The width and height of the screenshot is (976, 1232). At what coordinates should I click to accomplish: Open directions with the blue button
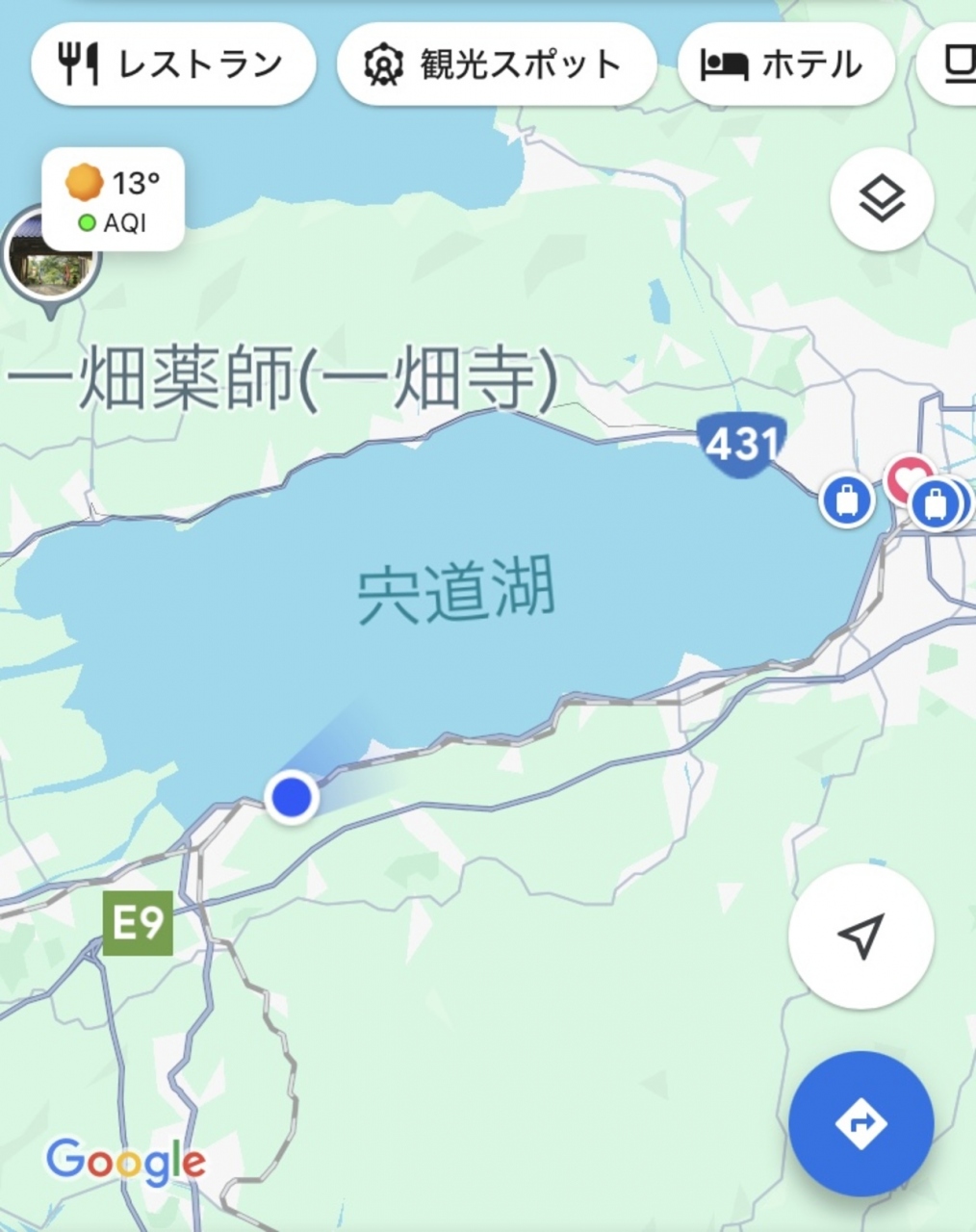click(860, 1122)
